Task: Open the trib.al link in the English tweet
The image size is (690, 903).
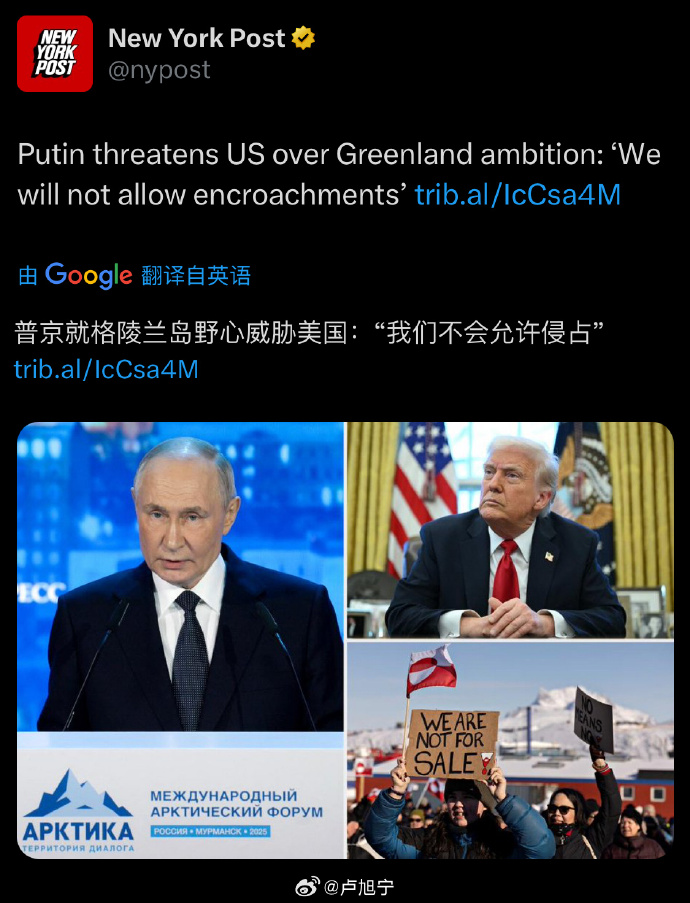Action: pos(517,194)
